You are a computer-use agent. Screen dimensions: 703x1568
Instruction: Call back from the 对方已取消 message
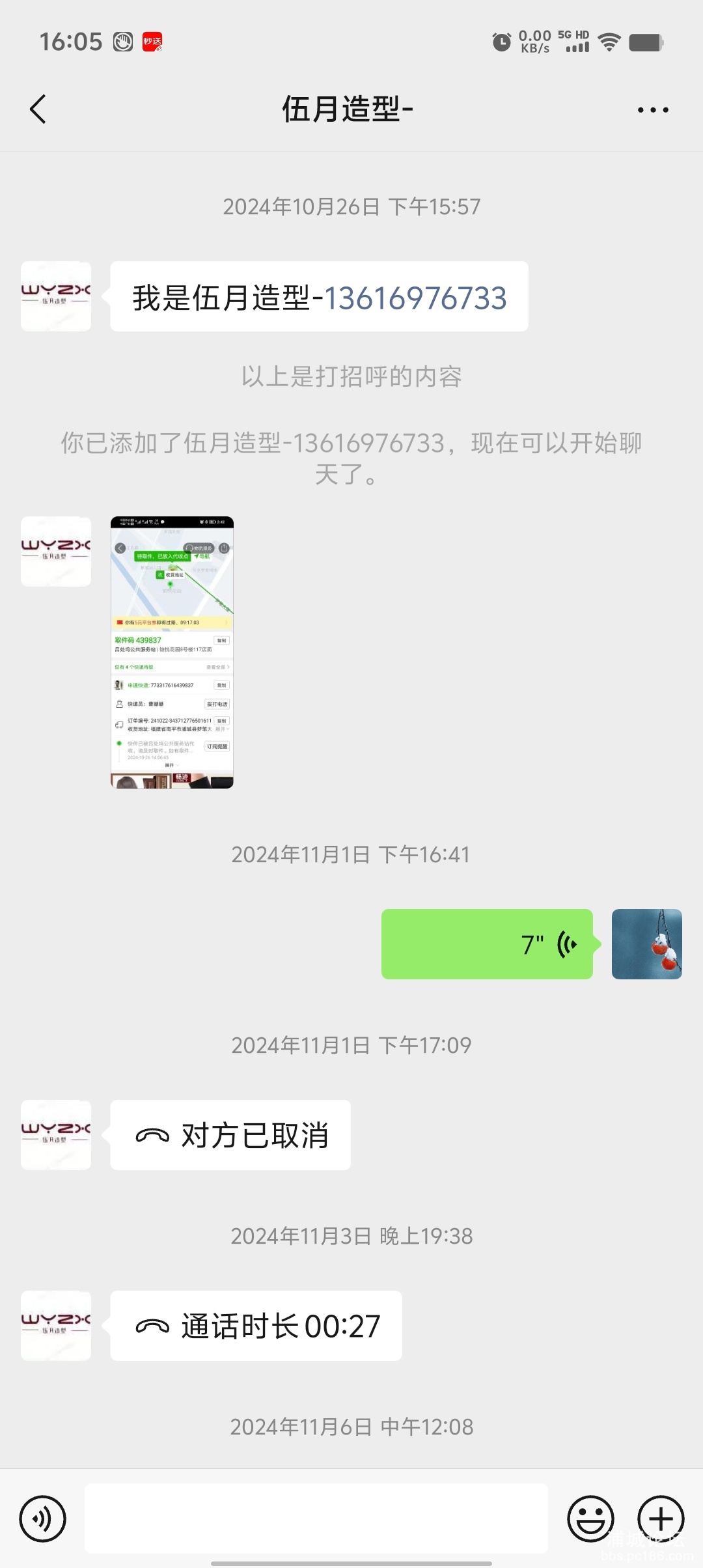(230, 1135)
